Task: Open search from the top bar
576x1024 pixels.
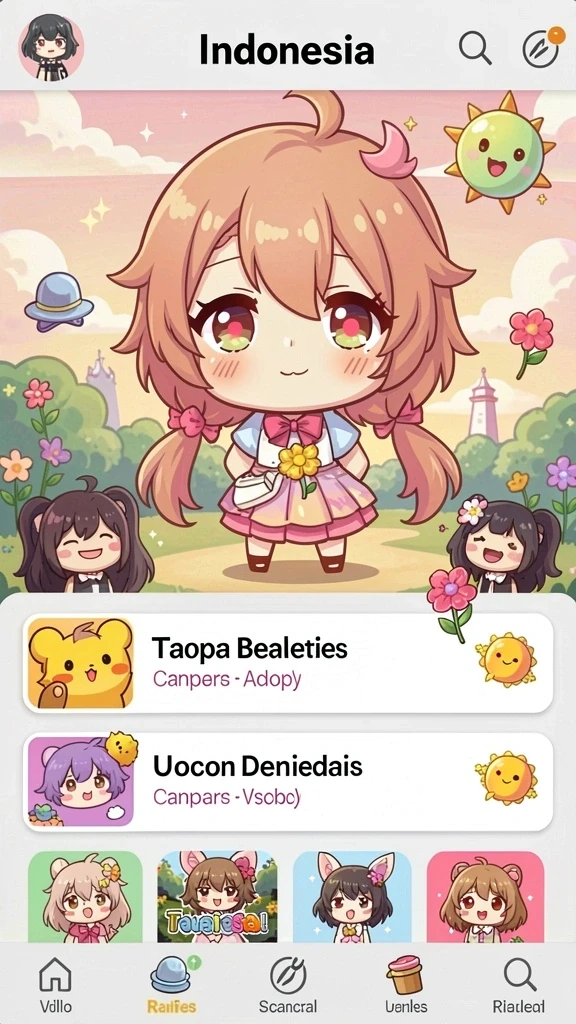Action: pos(475,48)
